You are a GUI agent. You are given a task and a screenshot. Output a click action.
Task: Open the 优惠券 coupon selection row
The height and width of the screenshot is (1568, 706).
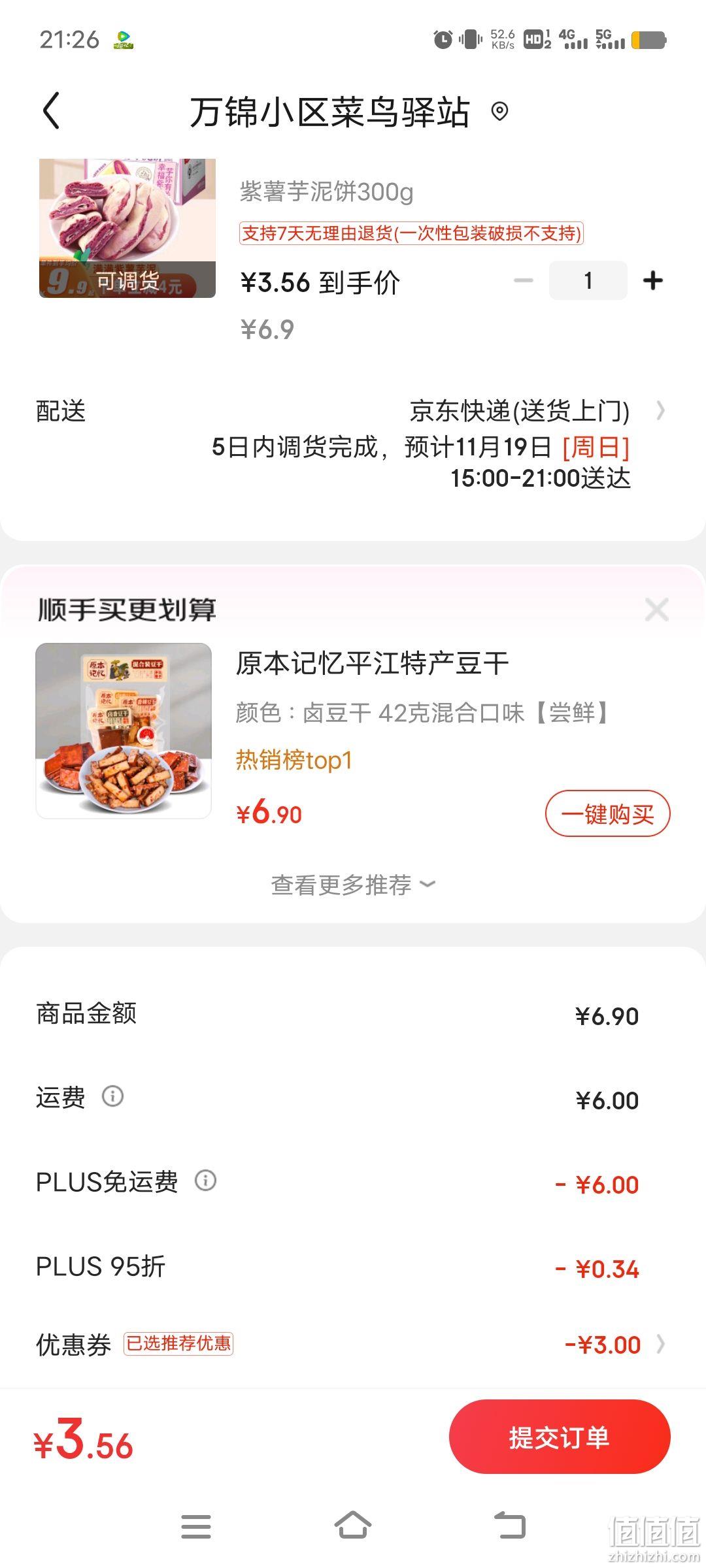[x=353, y=1344]
